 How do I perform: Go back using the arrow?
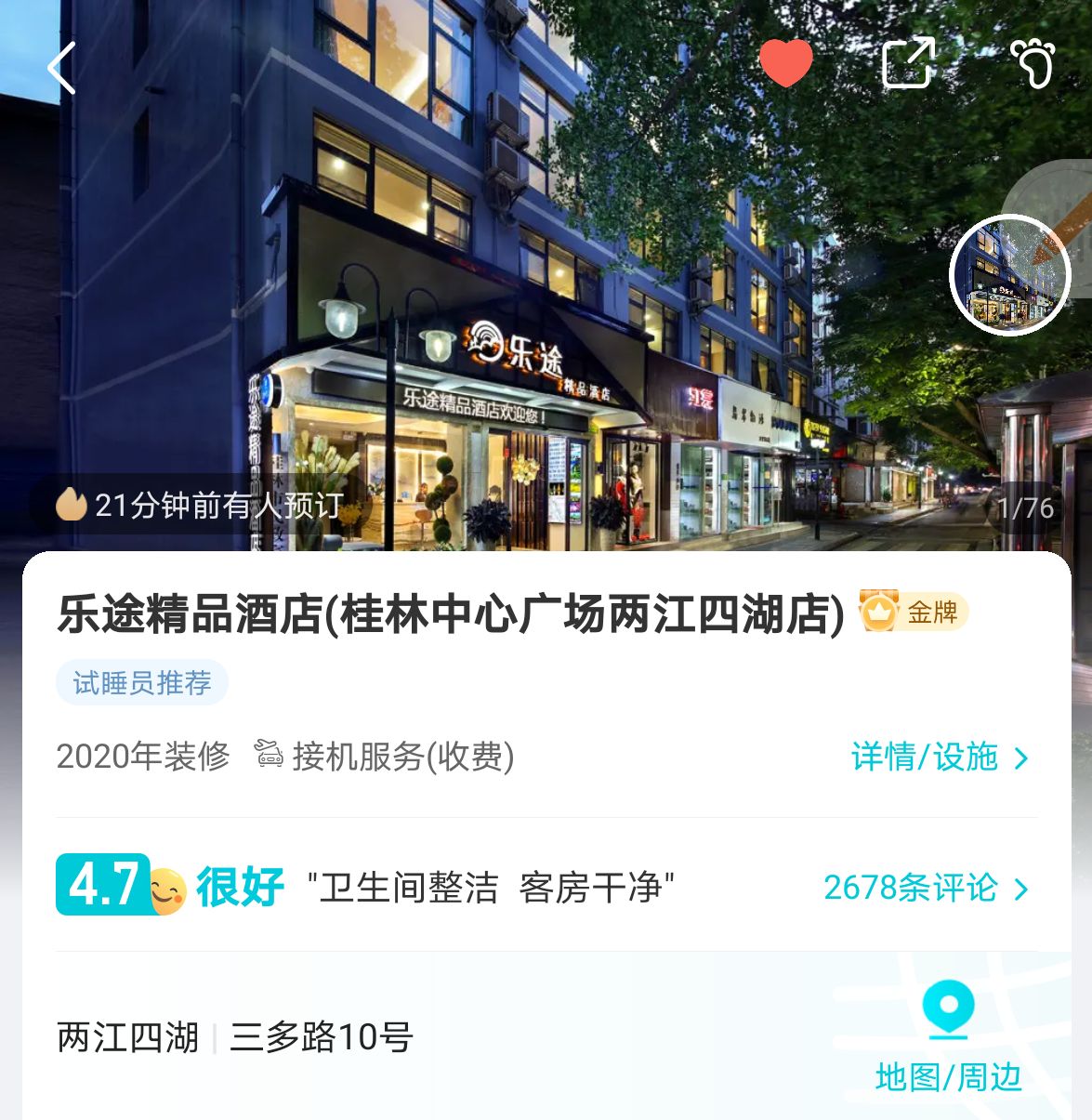pos(61,68)
